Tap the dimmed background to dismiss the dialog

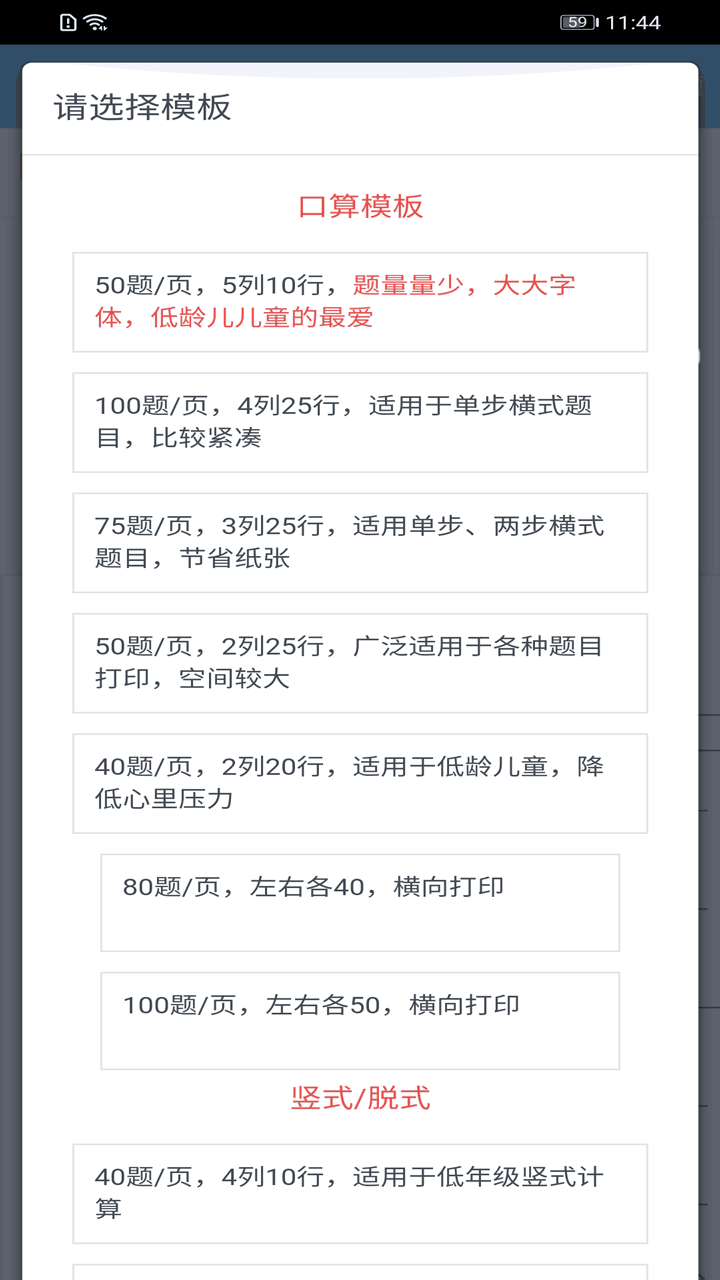pyautogui.click(x=10, y=640)
